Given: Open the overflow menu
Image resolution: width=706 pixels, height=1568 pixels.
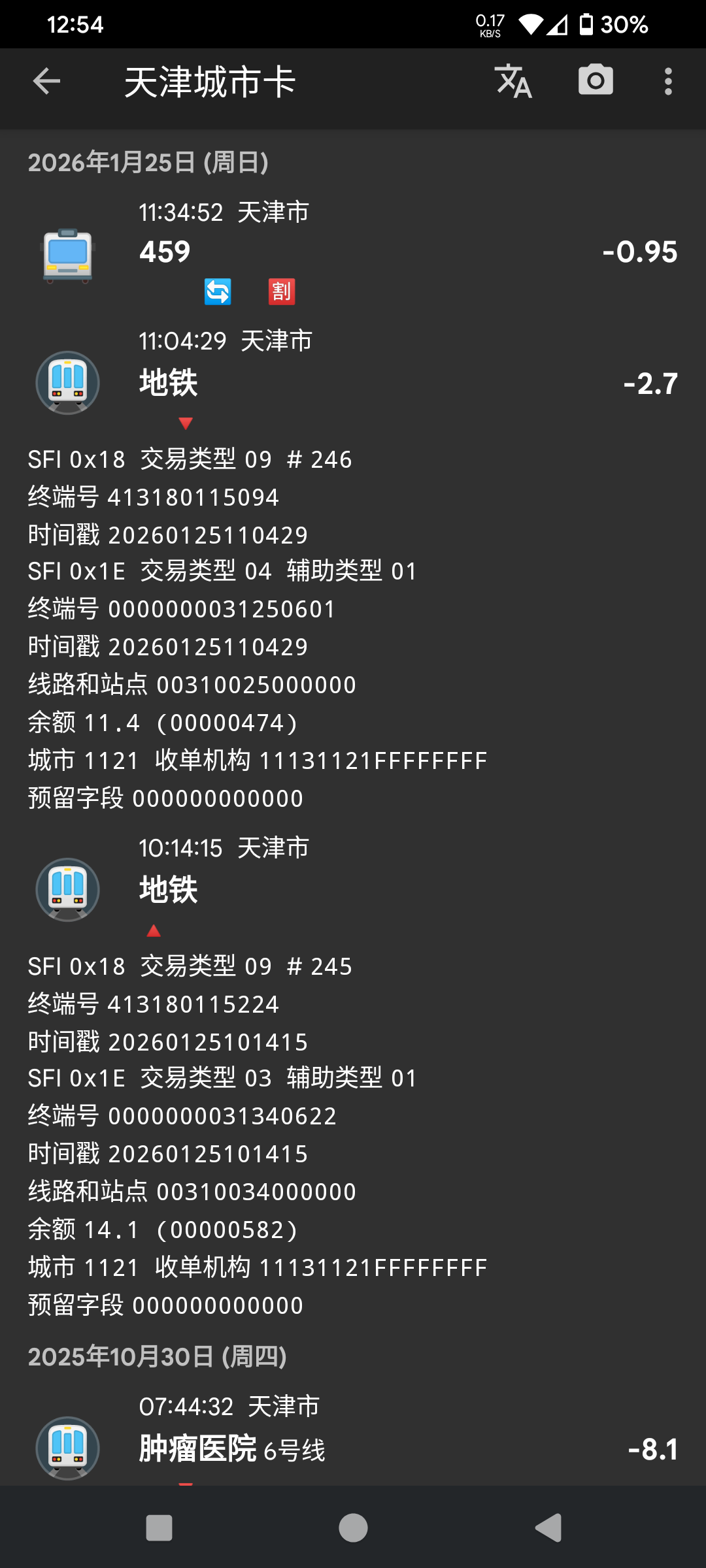Looking at the screenshot, I should (x=667, y=82).
